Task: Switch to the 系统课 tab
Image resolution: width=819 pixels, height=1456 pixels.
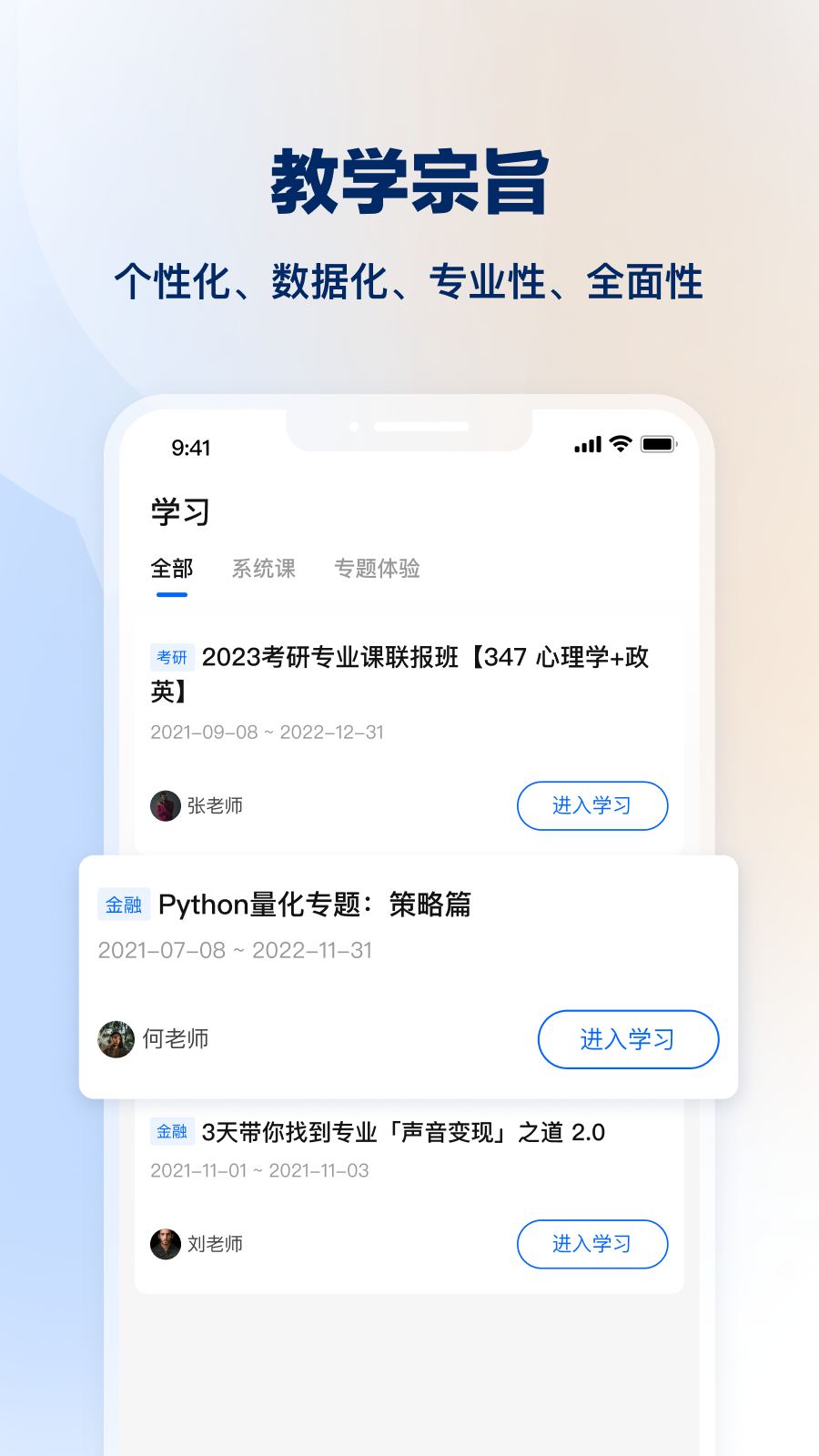Action: click(x=263, y=569)
